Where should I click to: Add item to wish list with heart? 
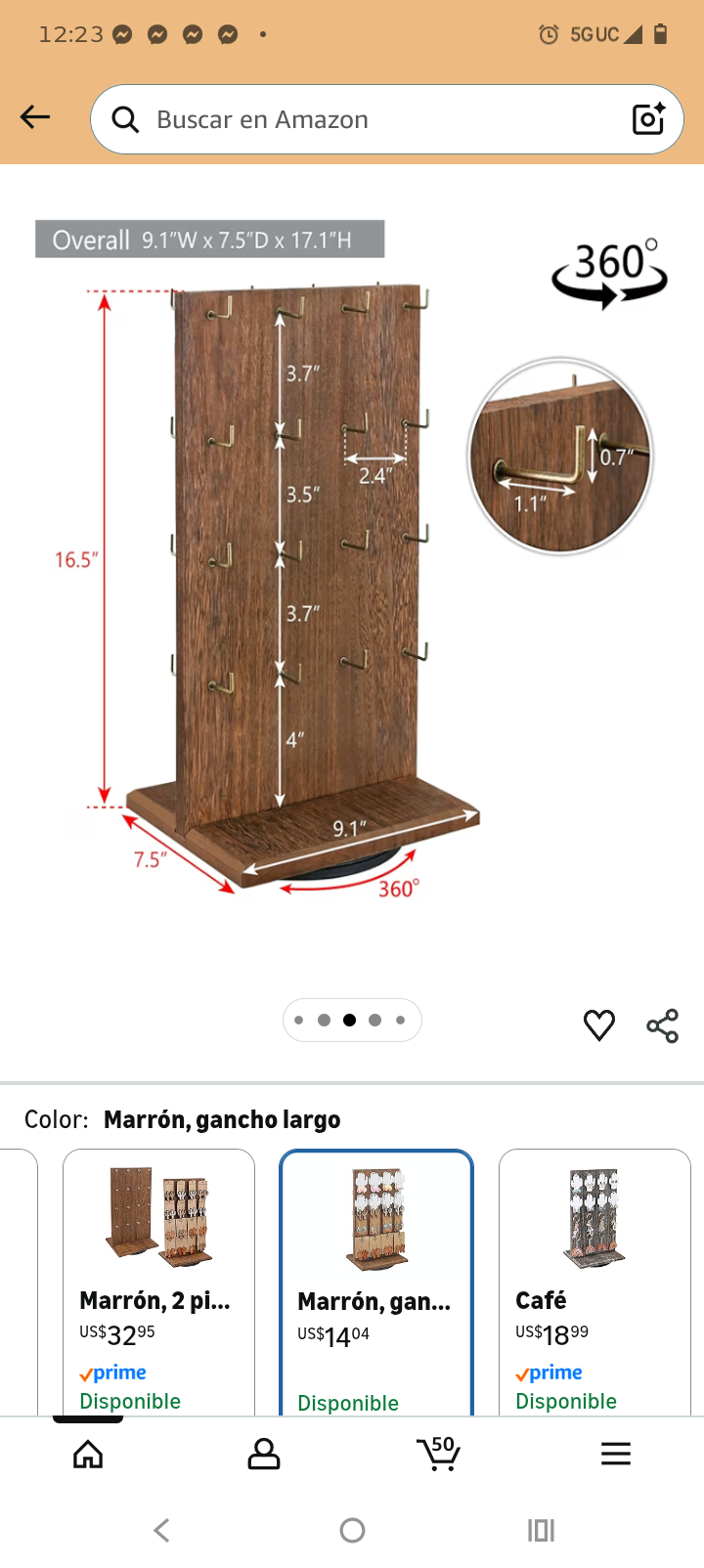(x=598, y=1024)
